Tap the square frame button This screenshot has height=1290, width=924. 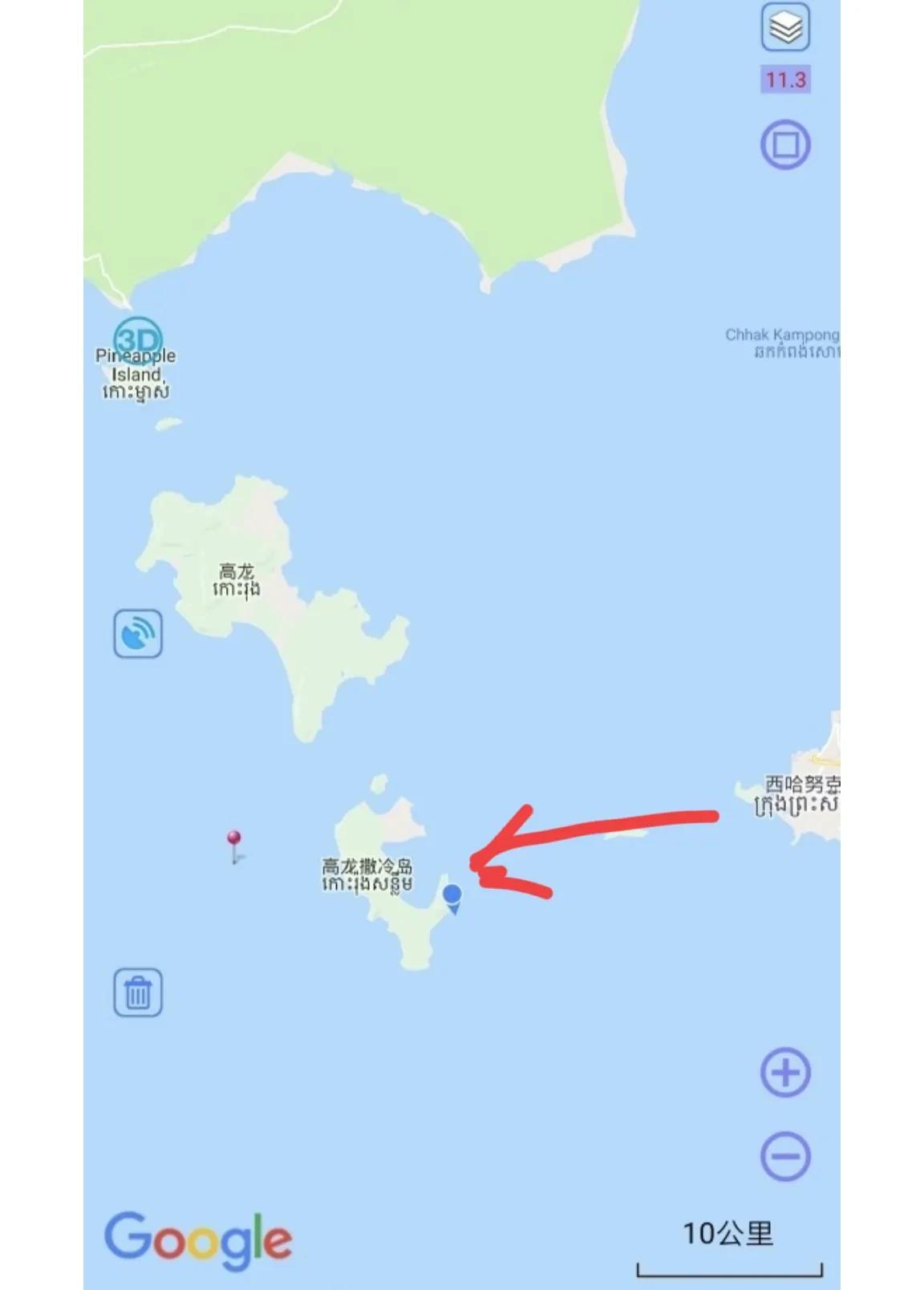(784, 144)
